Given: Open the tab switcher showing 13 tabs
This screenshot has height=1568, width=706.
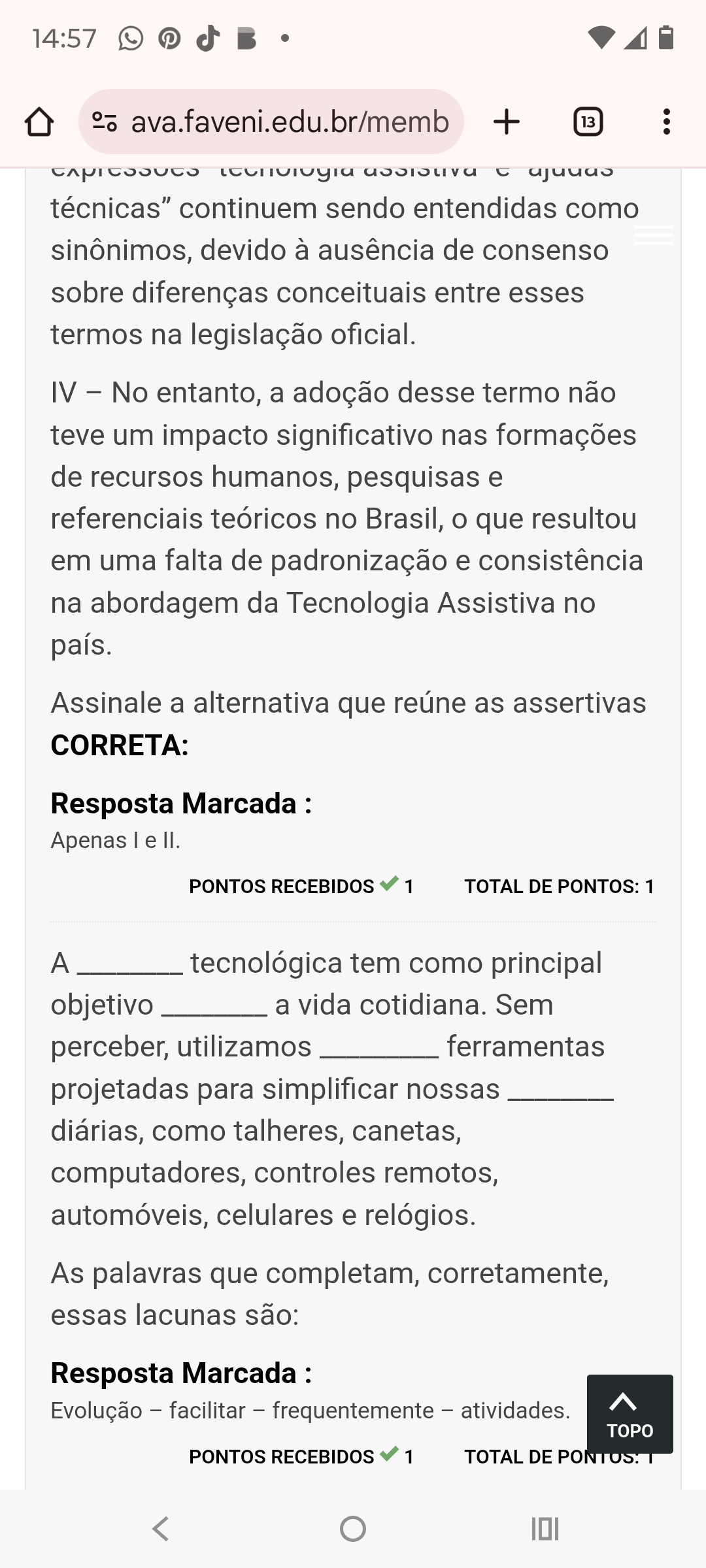Looking at the screenshot, I should [588, 122].
